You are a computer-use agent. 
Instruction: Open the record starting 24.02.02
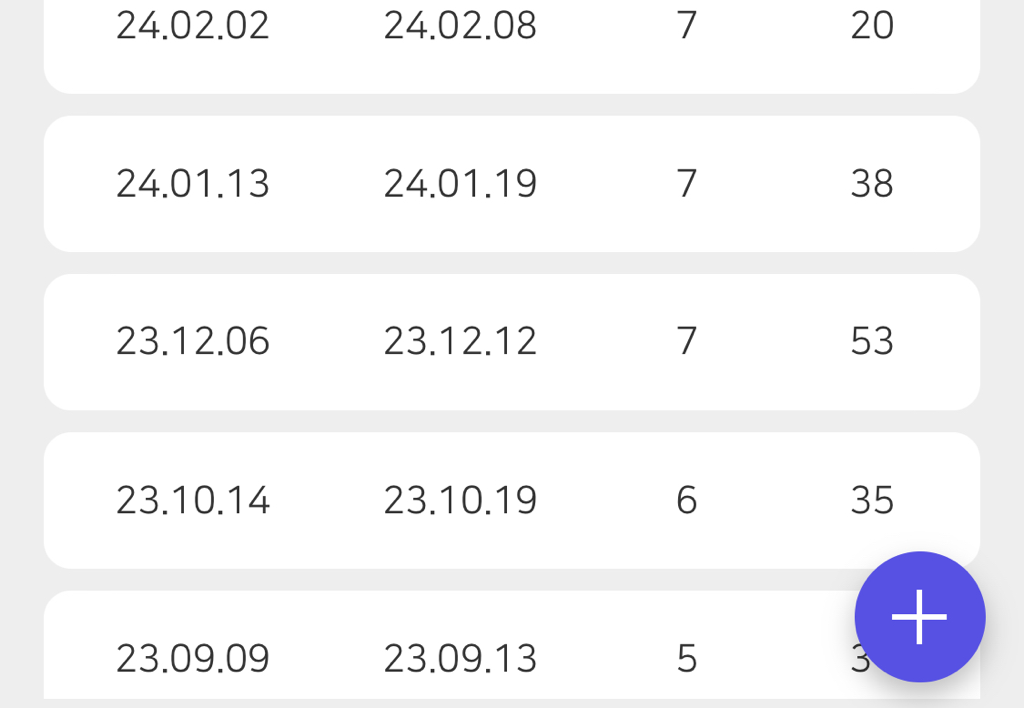[x=511, y=40]
